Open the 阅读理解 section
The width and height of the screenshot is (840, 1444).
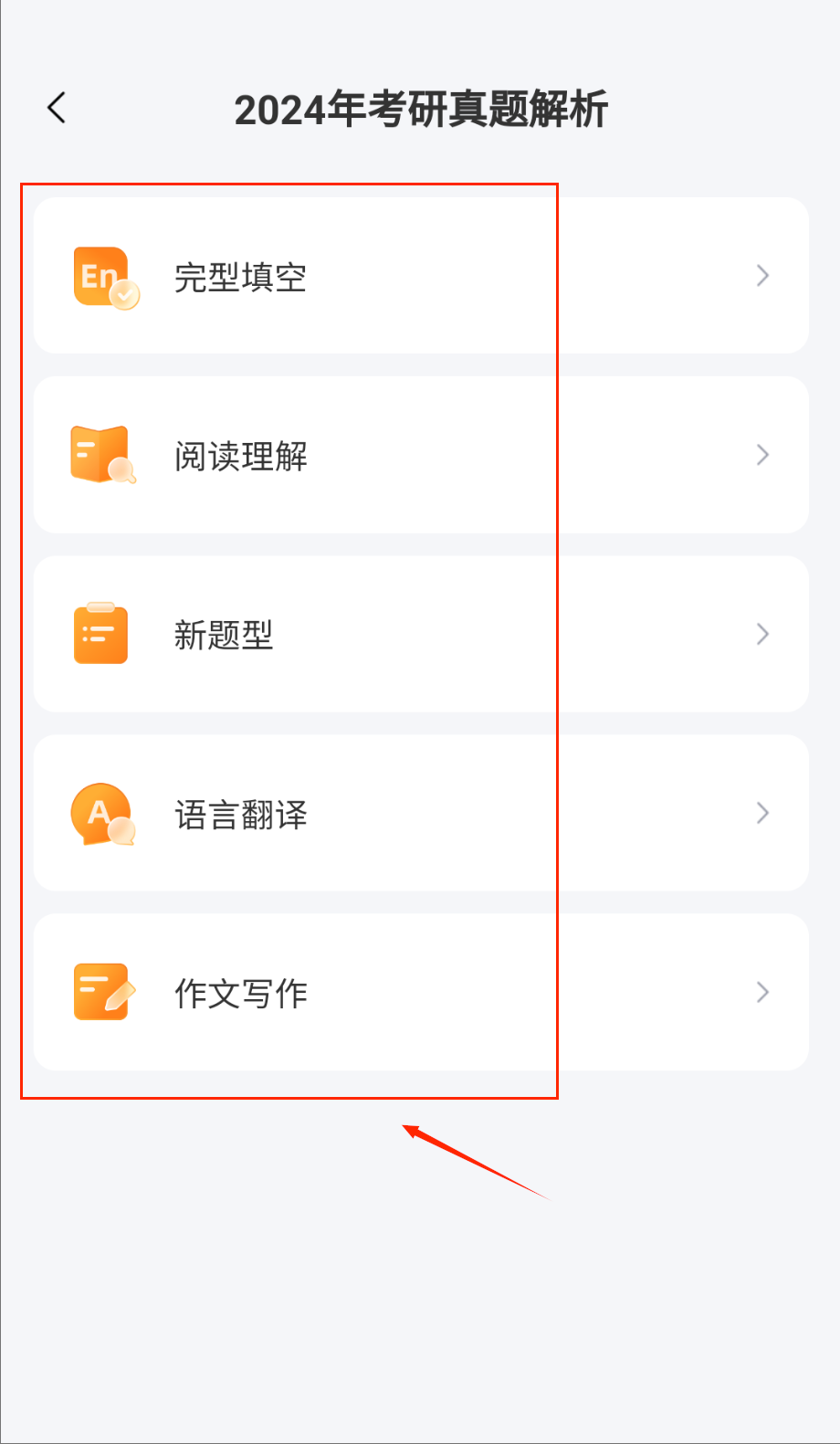420,455
